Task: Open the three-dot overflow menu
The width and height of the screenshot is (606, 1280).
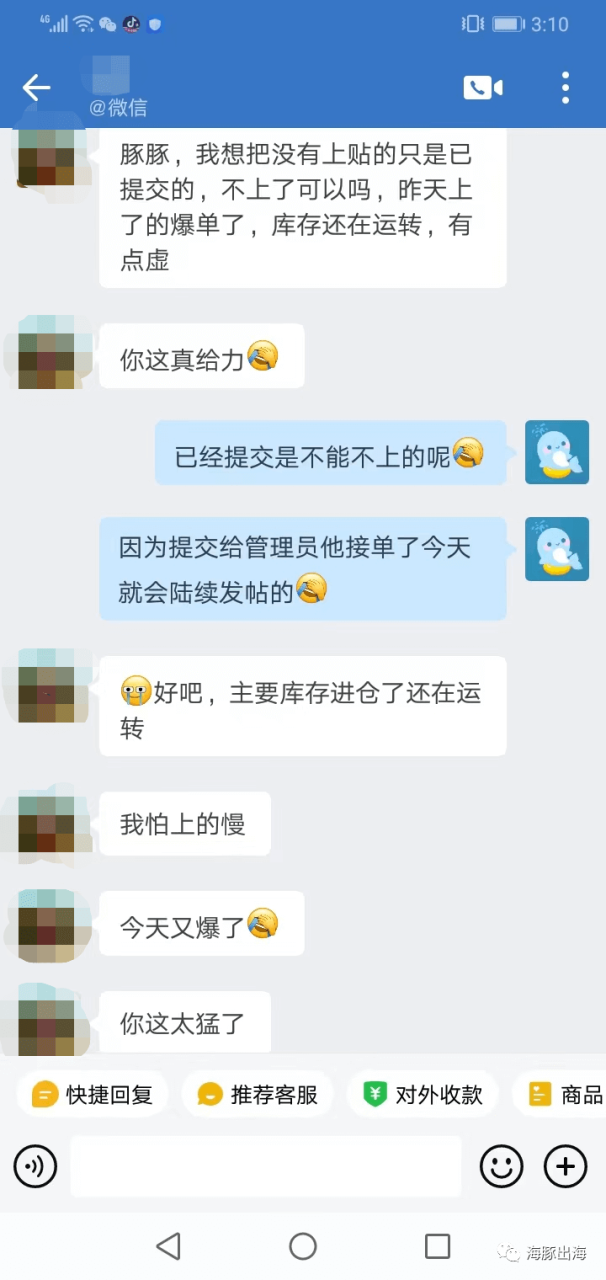Action: (565, 88)
